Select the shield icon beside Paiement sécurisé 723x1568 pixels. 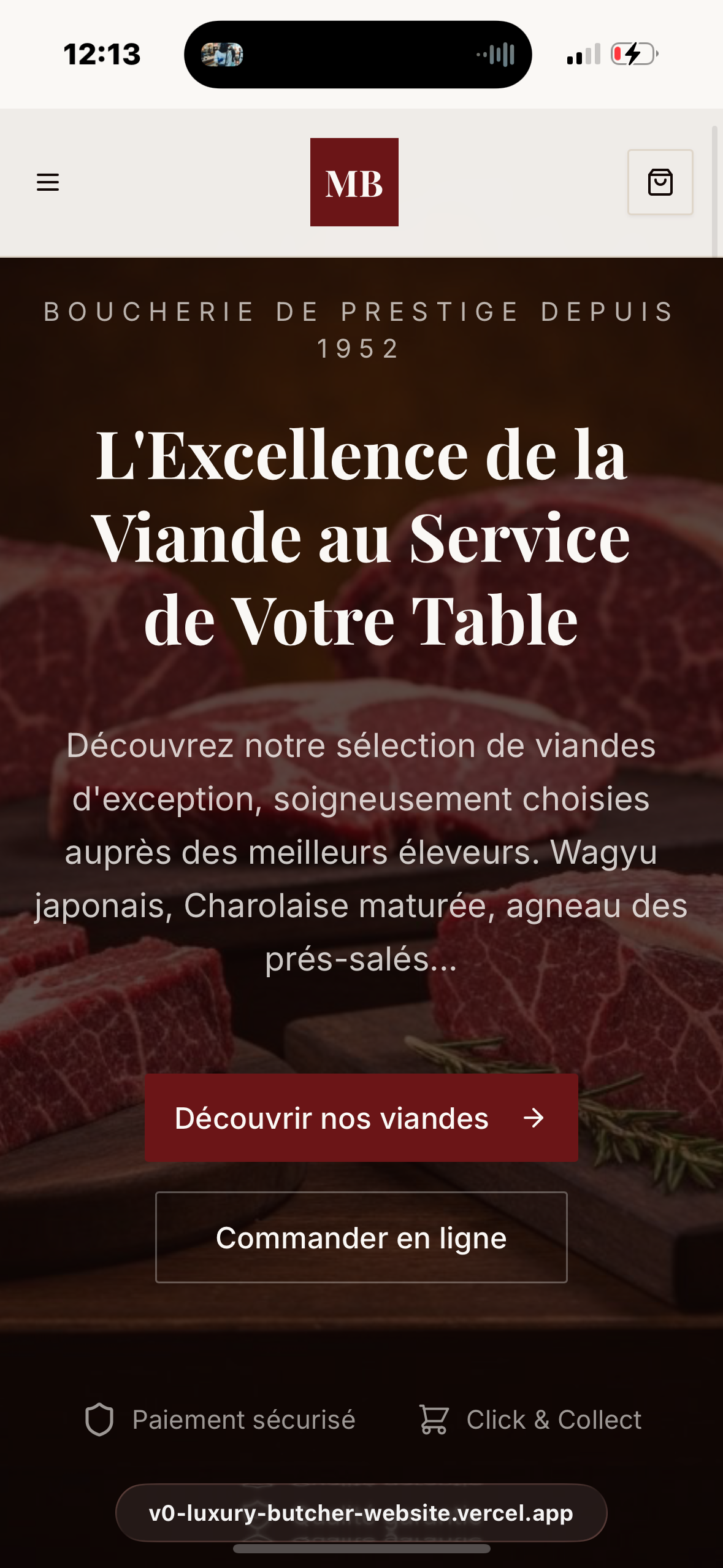click(x=101, y=1419)
